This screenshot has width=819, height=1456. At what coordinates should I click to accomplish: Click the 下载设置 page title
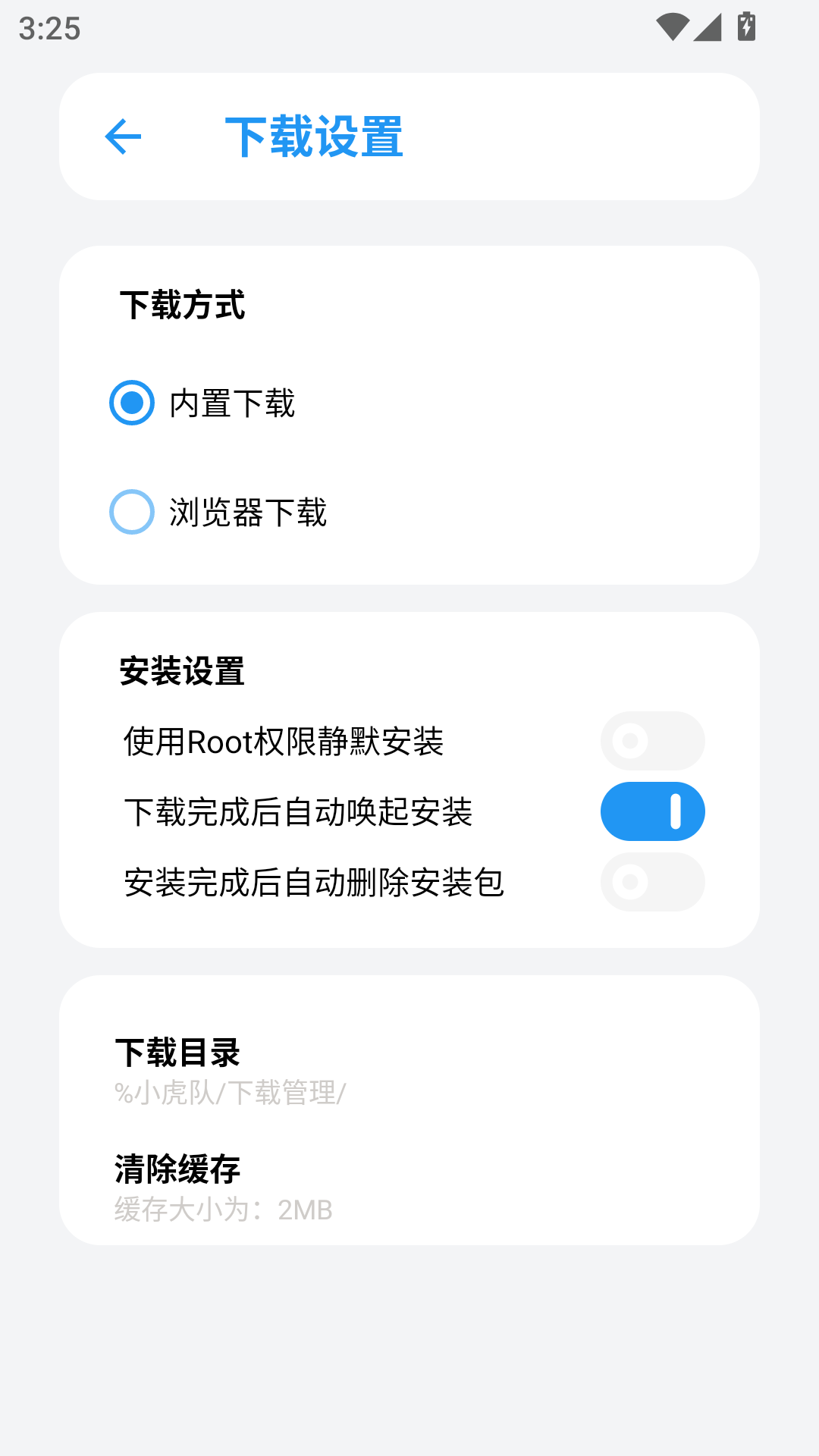click(315, 137)
